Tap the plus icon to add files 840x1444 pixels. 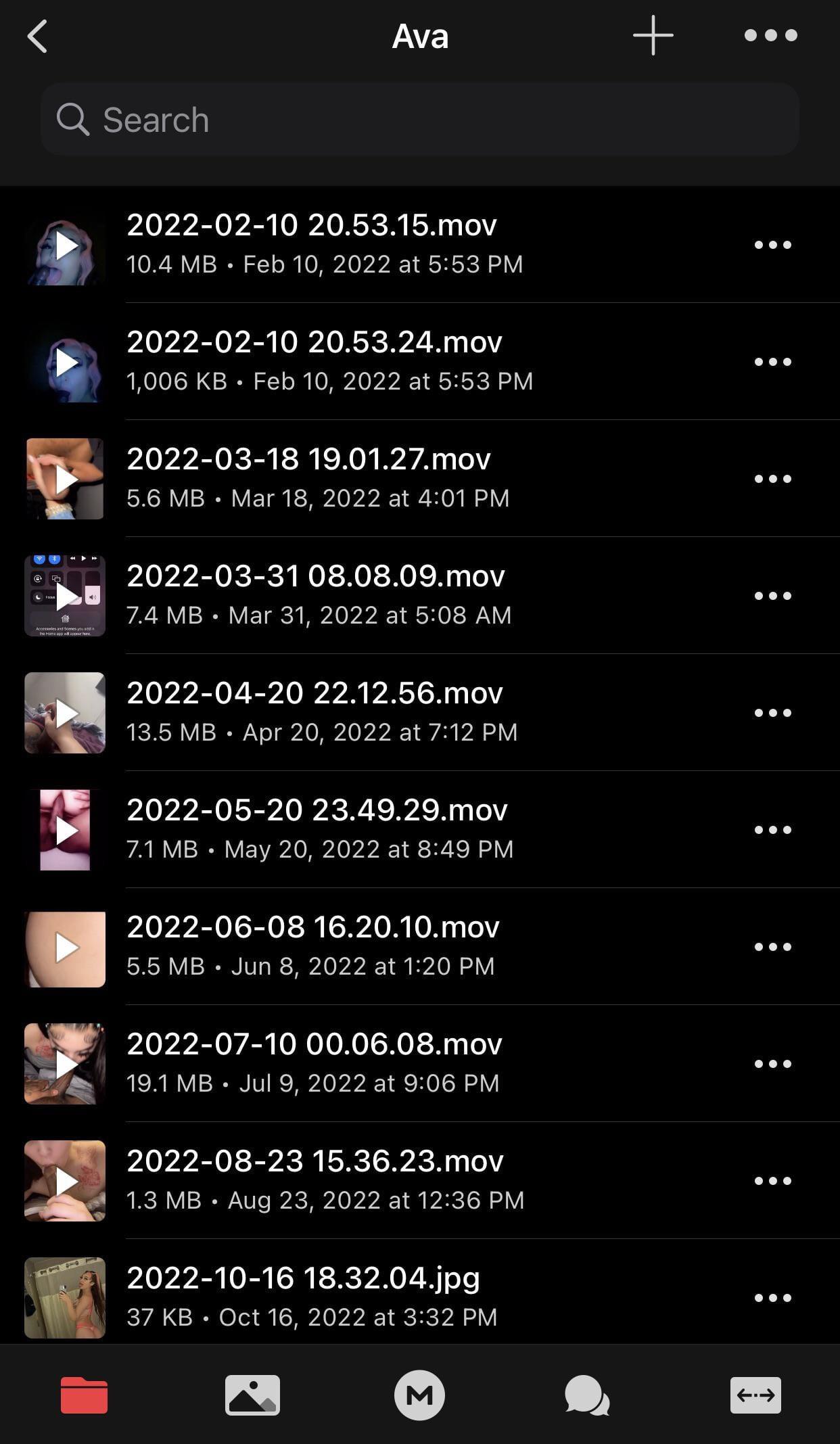653,35
